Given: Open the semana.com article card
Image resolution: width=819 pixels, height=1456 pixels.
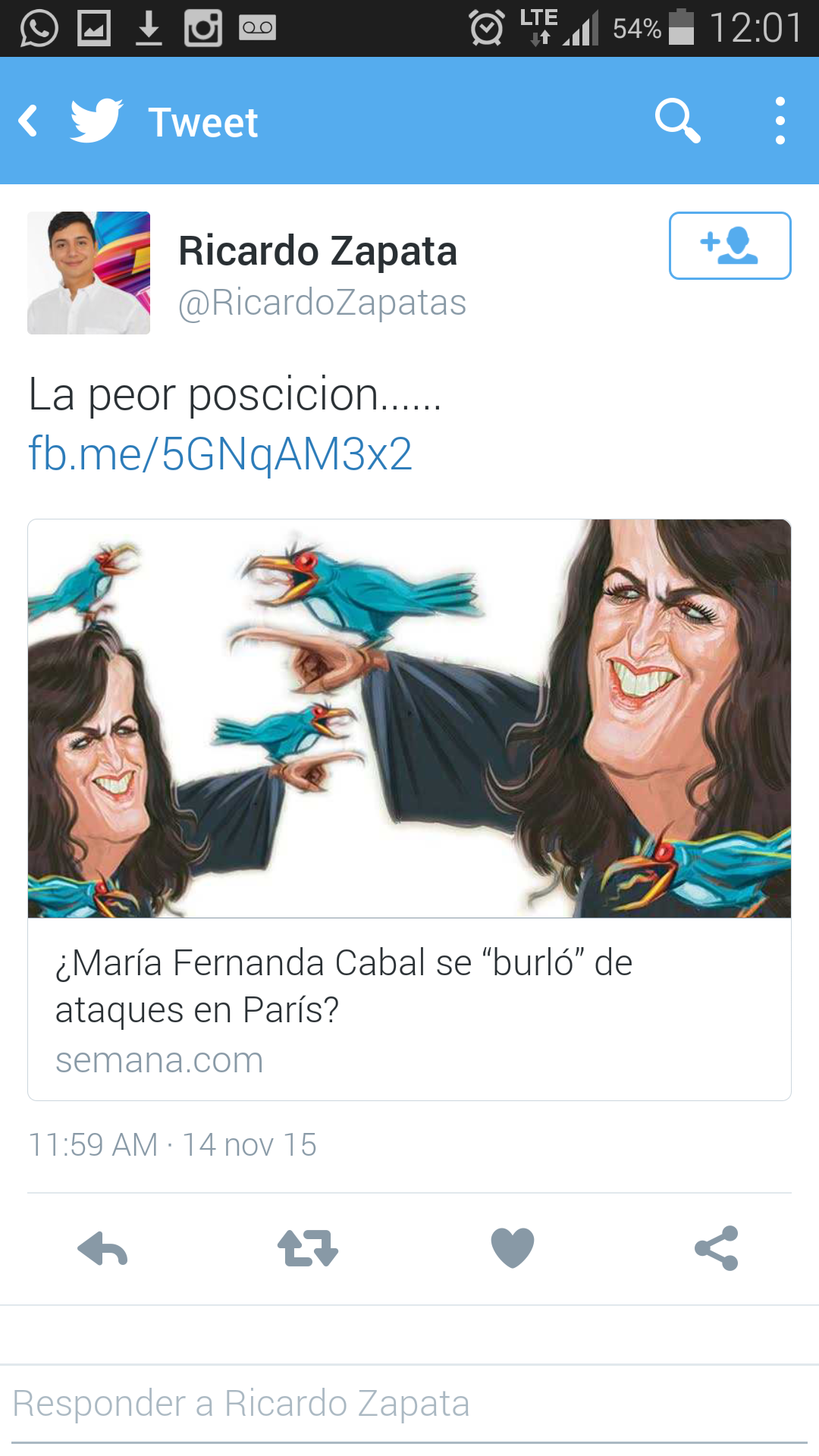Looking at the screenshot, I should [409, 1009].
